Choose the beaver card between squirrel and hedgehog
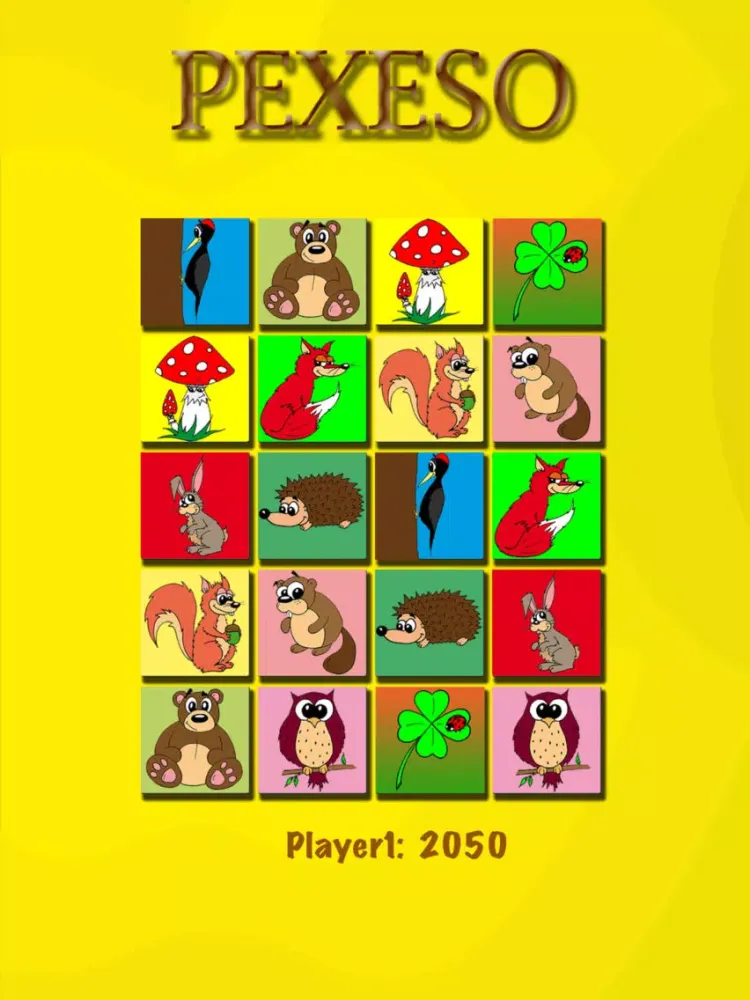 [x=312, y=623]
